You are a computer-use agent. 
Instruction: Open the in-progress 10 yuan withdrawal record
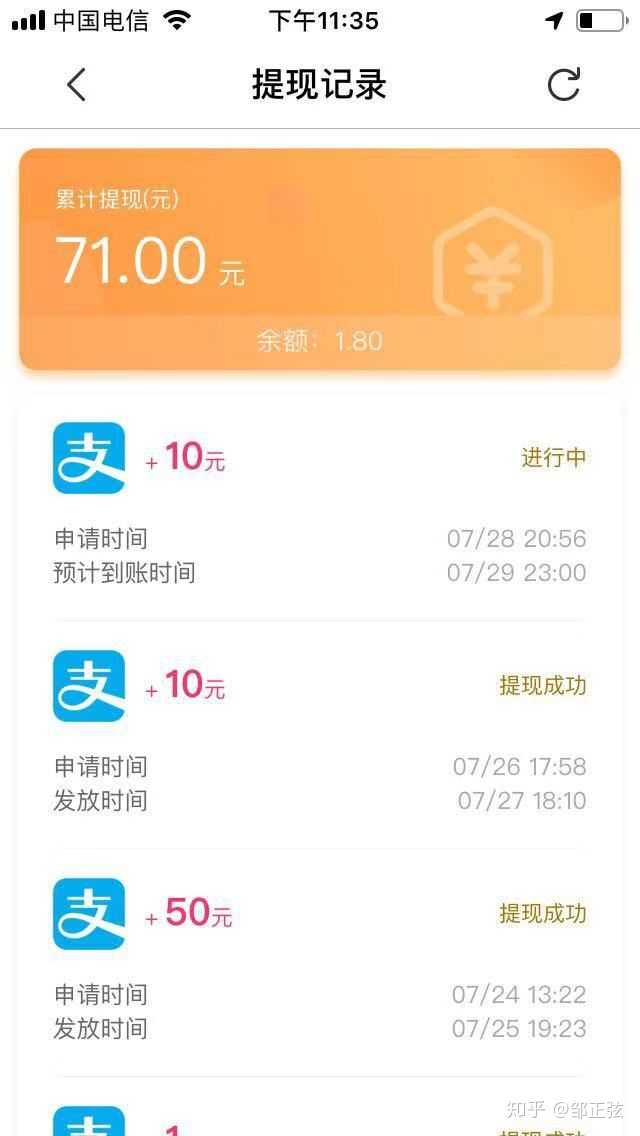point(320,505)
